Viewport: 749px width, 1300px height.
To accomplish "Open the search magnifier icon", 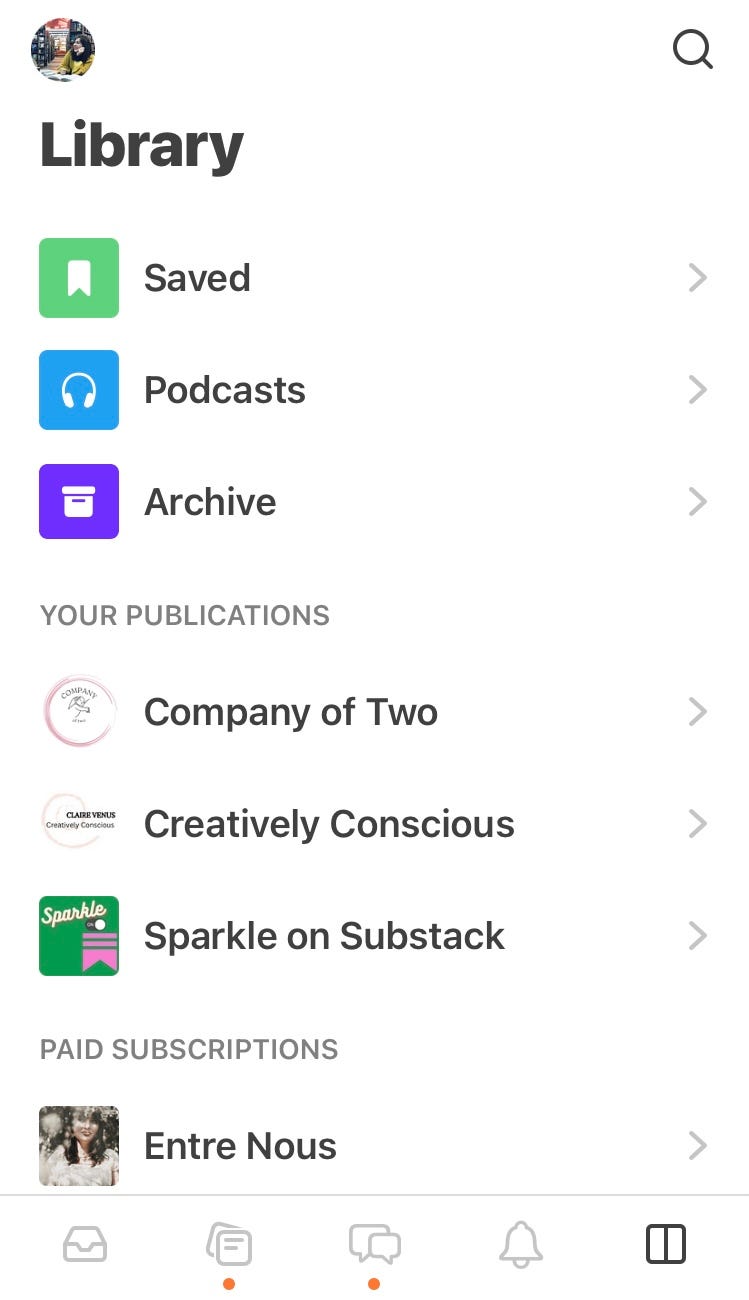I will [692, 48].
